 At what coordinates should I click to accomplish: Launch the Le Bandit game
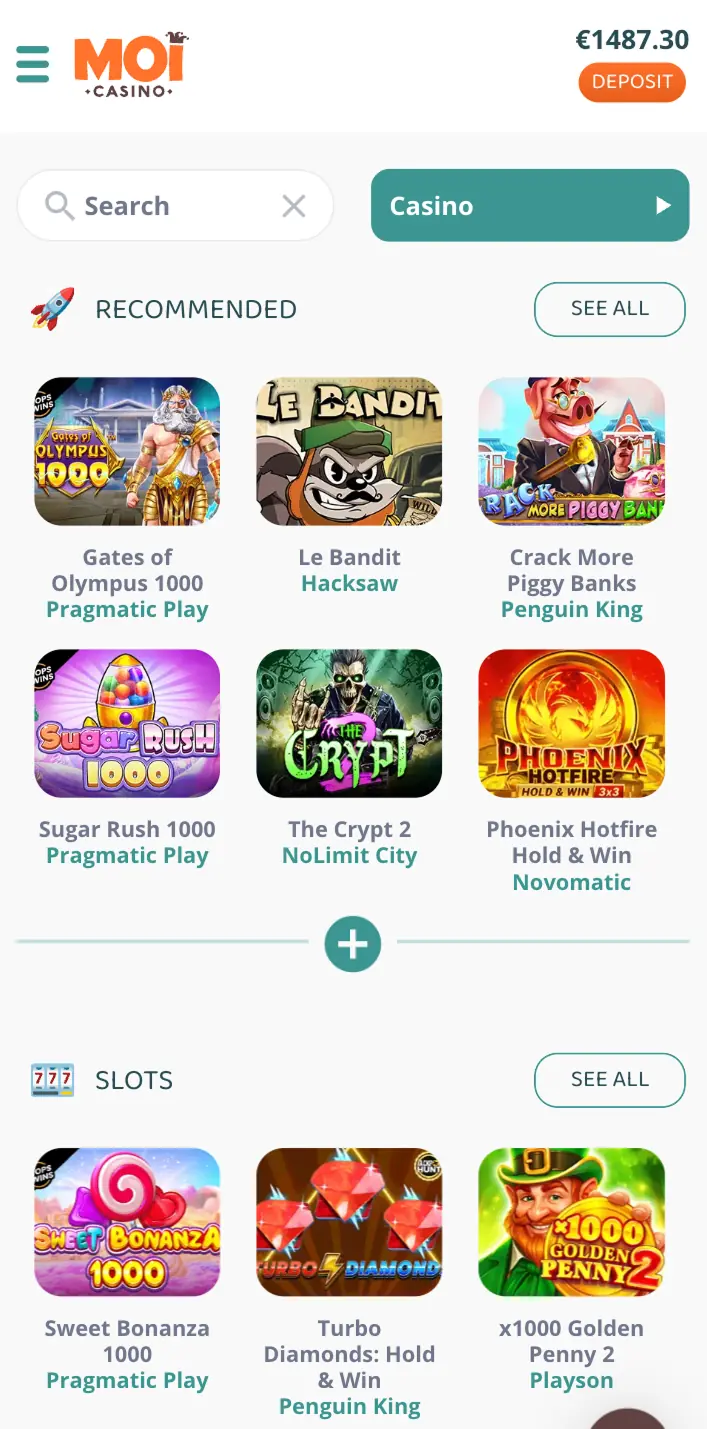coord(349,451)
